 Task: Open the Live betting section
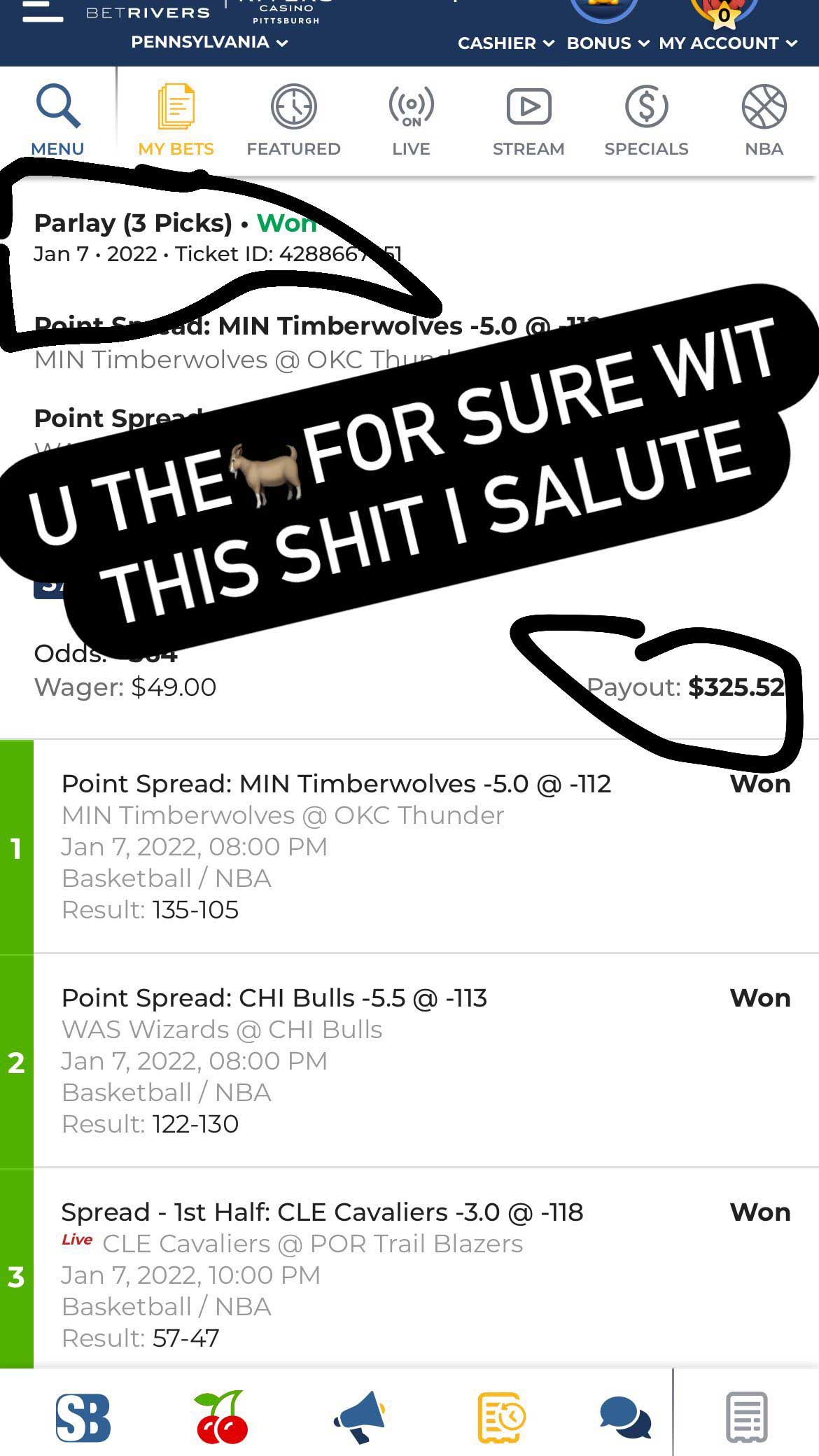[x=411, y=119]
